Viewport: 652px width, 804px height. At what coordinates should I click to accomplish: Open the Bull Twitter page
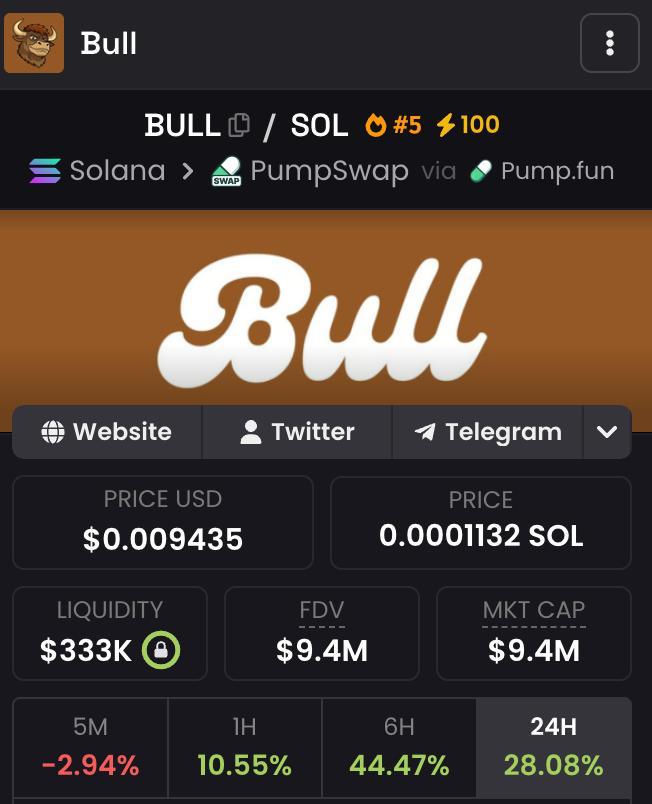[x=297, y=432]
